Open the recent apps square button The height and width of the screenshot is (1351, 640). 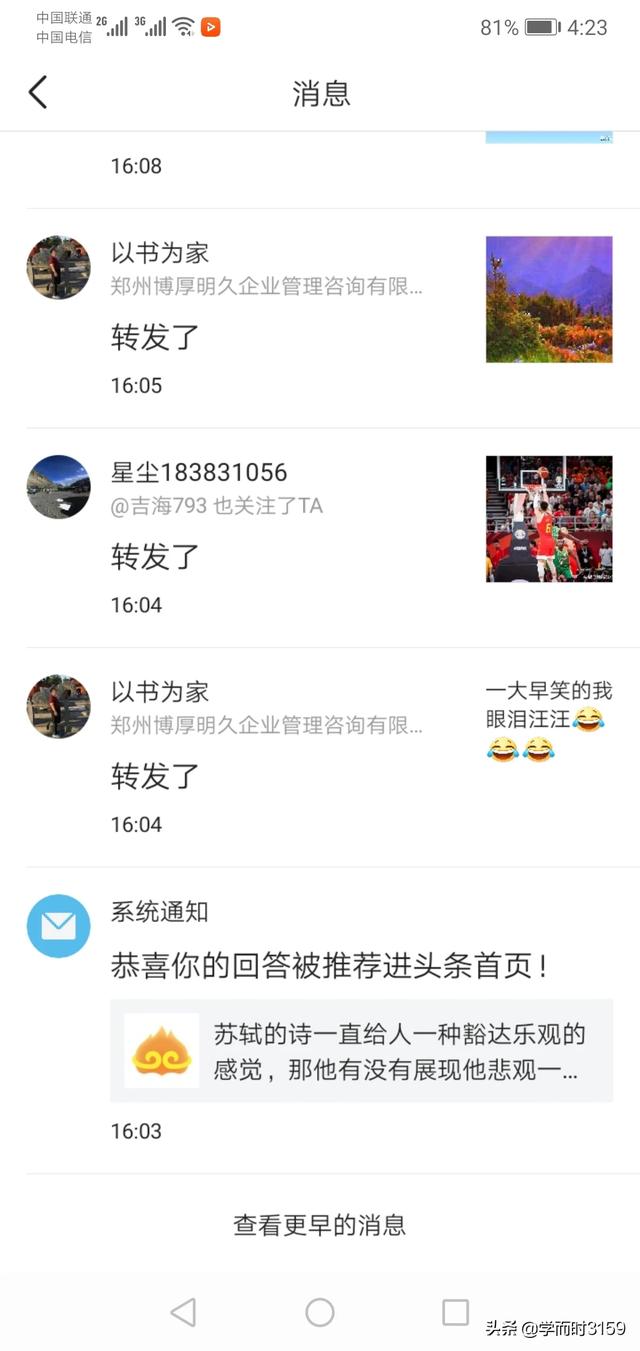(x=456, y=1312)
